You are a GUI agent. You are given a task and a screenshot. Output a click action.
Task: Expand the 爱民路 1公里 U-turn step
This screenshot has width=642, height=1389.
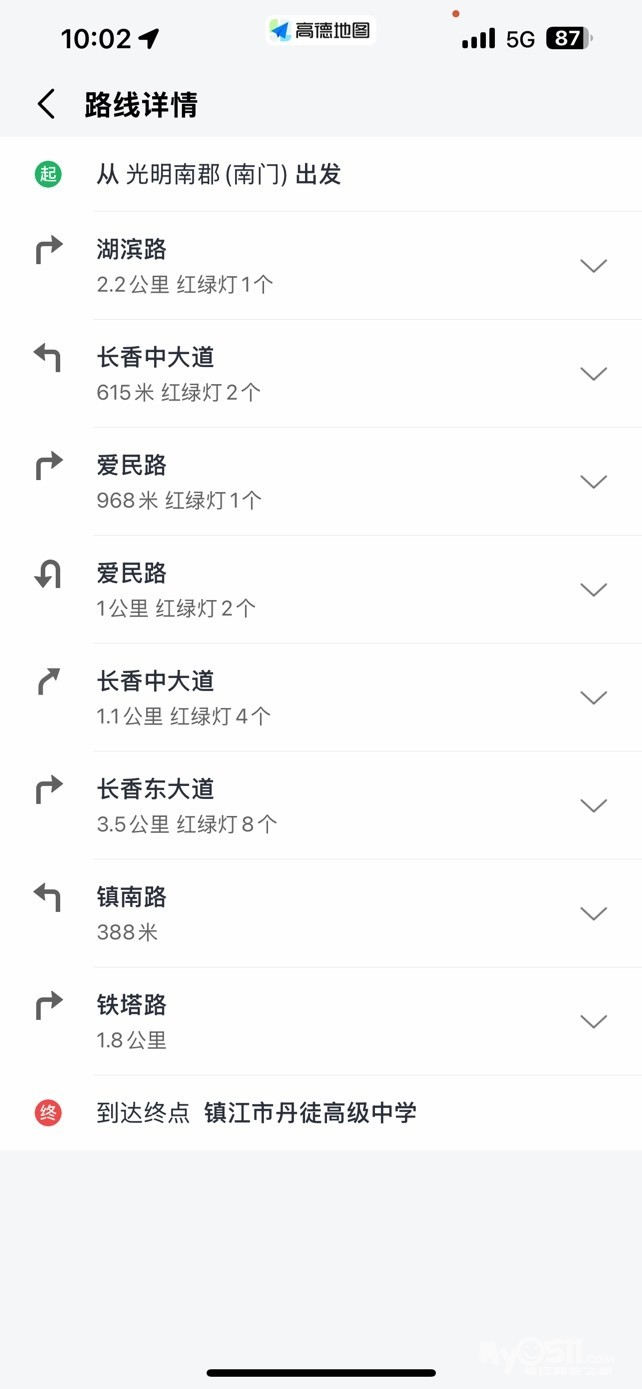tap(594, 590)
